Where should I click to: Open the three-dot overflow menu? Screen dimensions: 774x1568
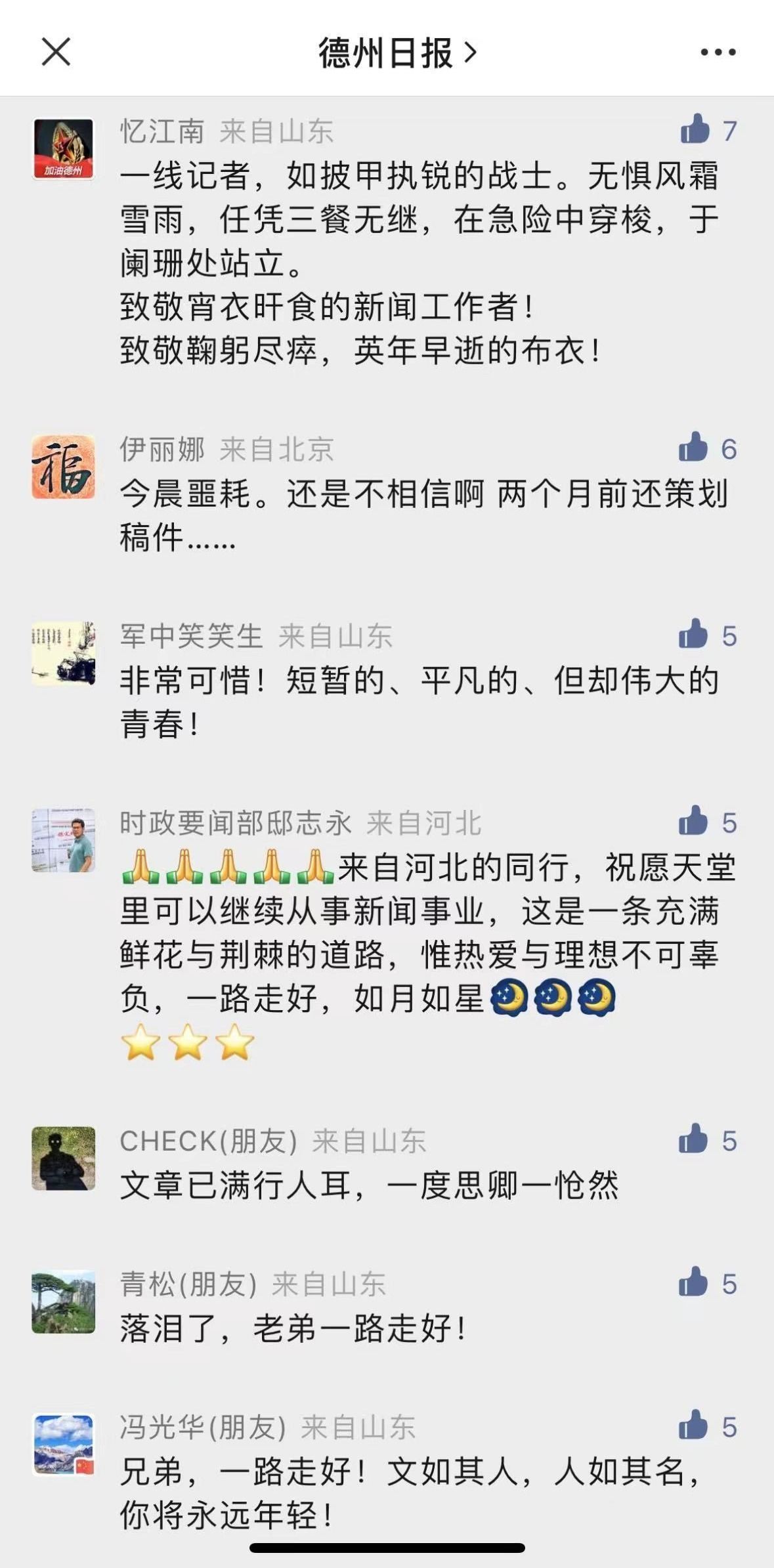click(718, 52)
